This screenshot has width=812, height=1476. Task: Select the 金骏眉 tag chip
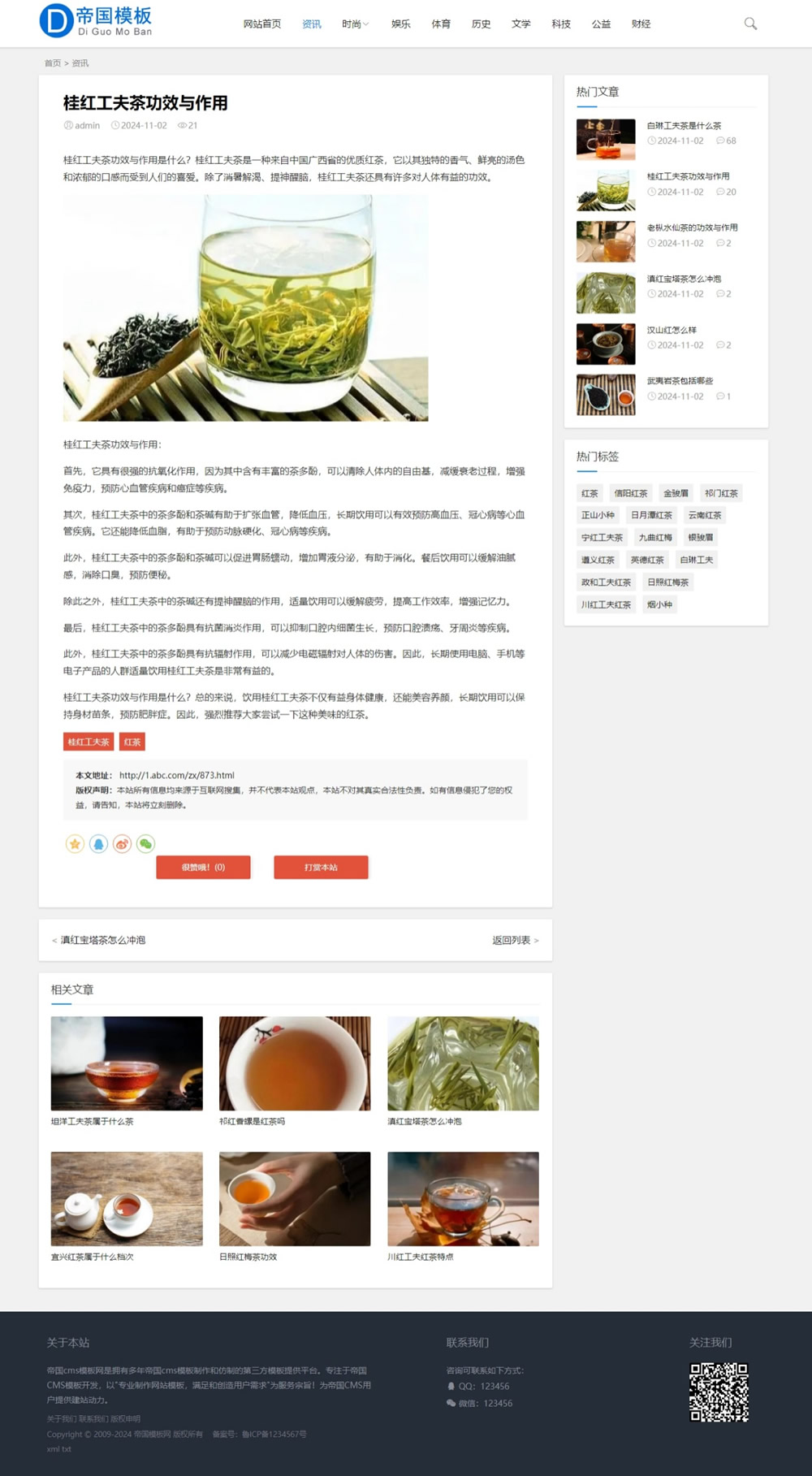tap(676, 493)
